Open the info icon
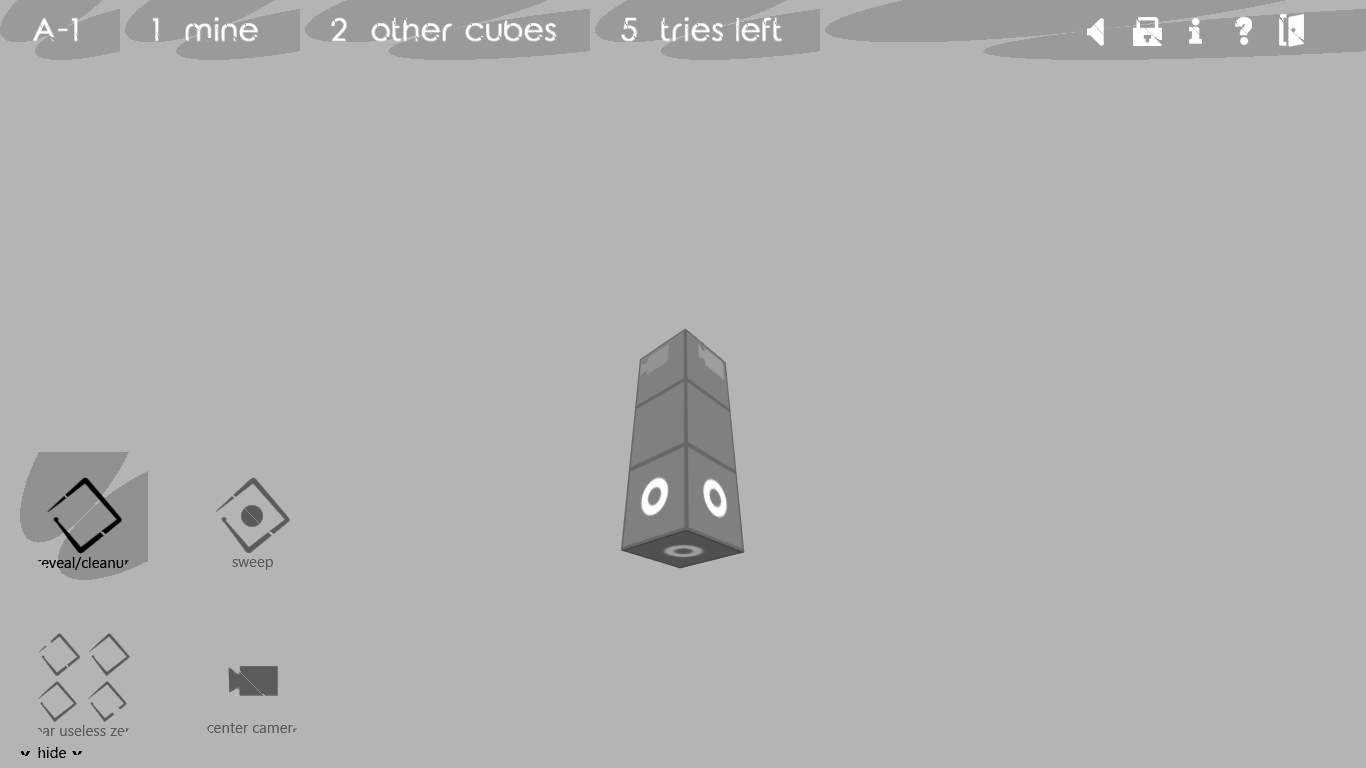 click(1195, 32)
